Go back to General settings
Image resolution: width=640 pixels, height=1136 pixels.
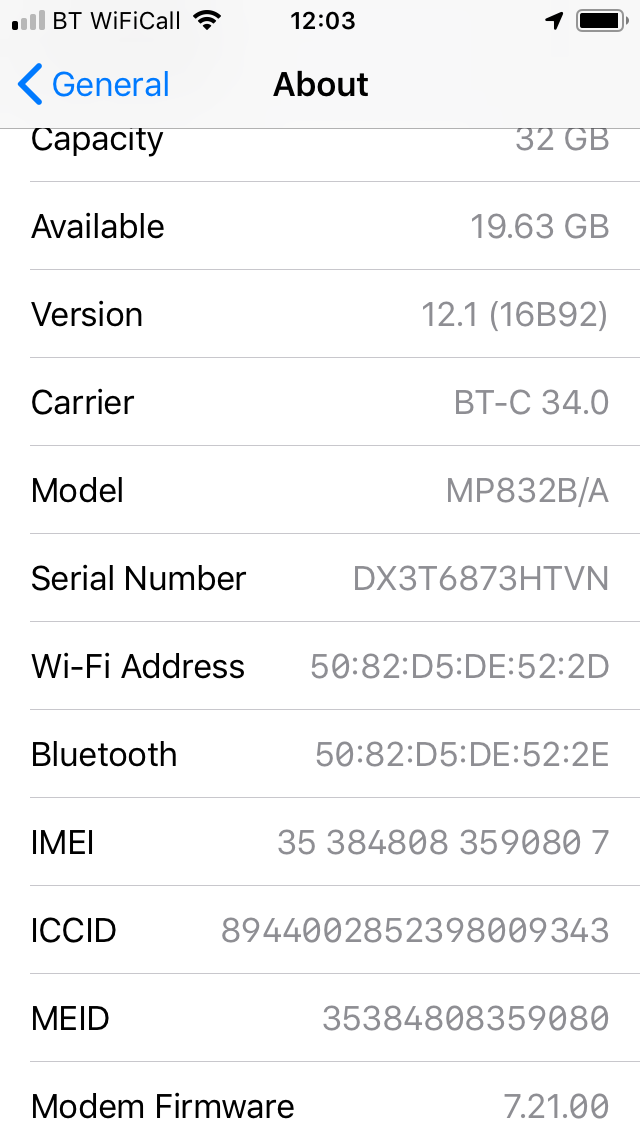tap(93, 85)
